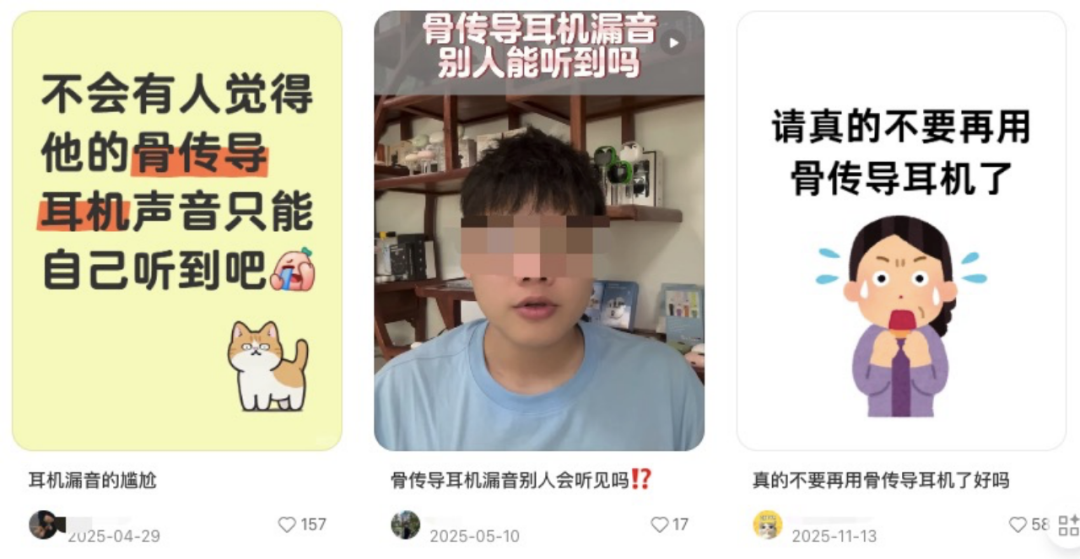Open the floating grid widget button
1080x559 pixels.
pos(1067,526)
